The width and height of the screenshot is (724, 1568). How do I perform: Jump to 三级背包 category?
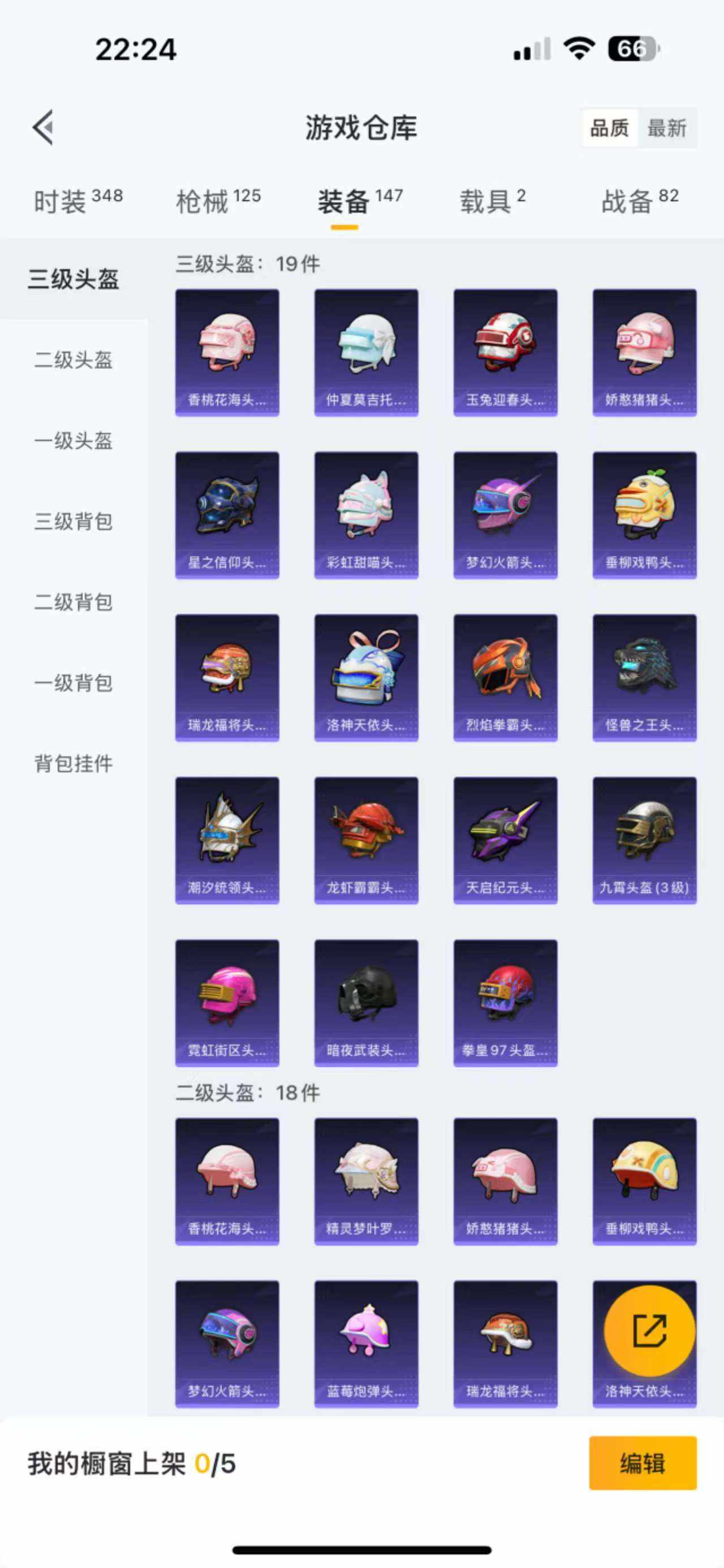coord(74,522)
